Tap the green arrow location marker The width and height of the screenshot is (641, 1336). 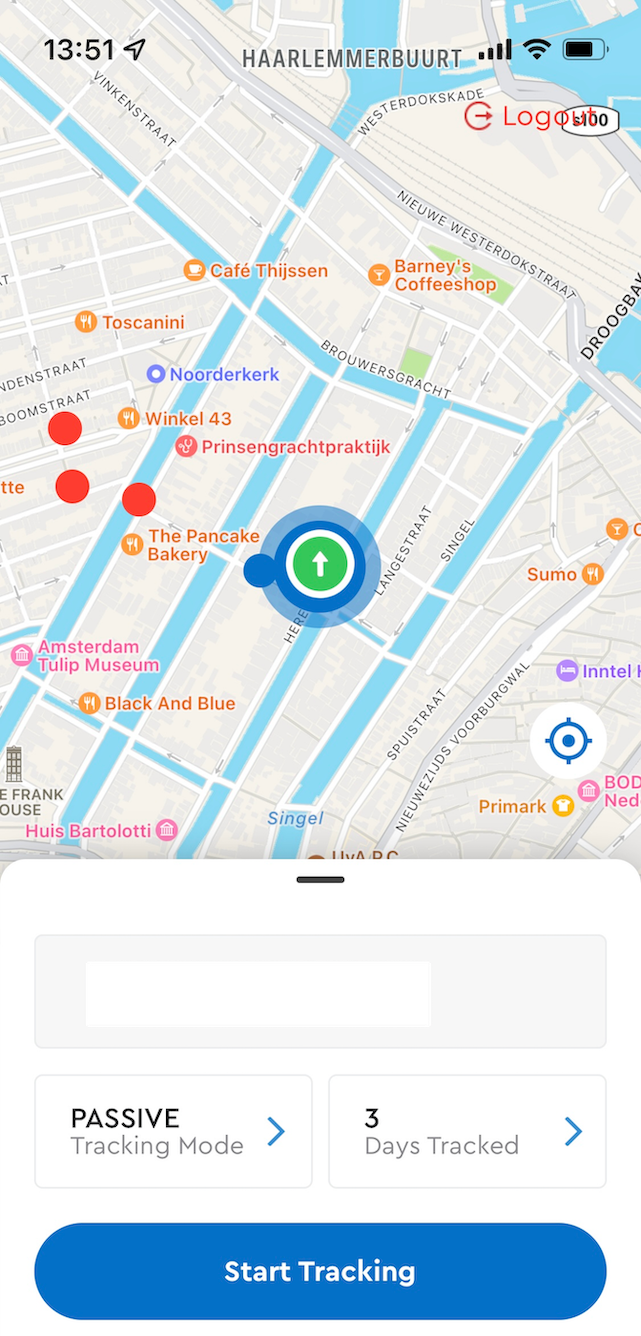point(320,566)
